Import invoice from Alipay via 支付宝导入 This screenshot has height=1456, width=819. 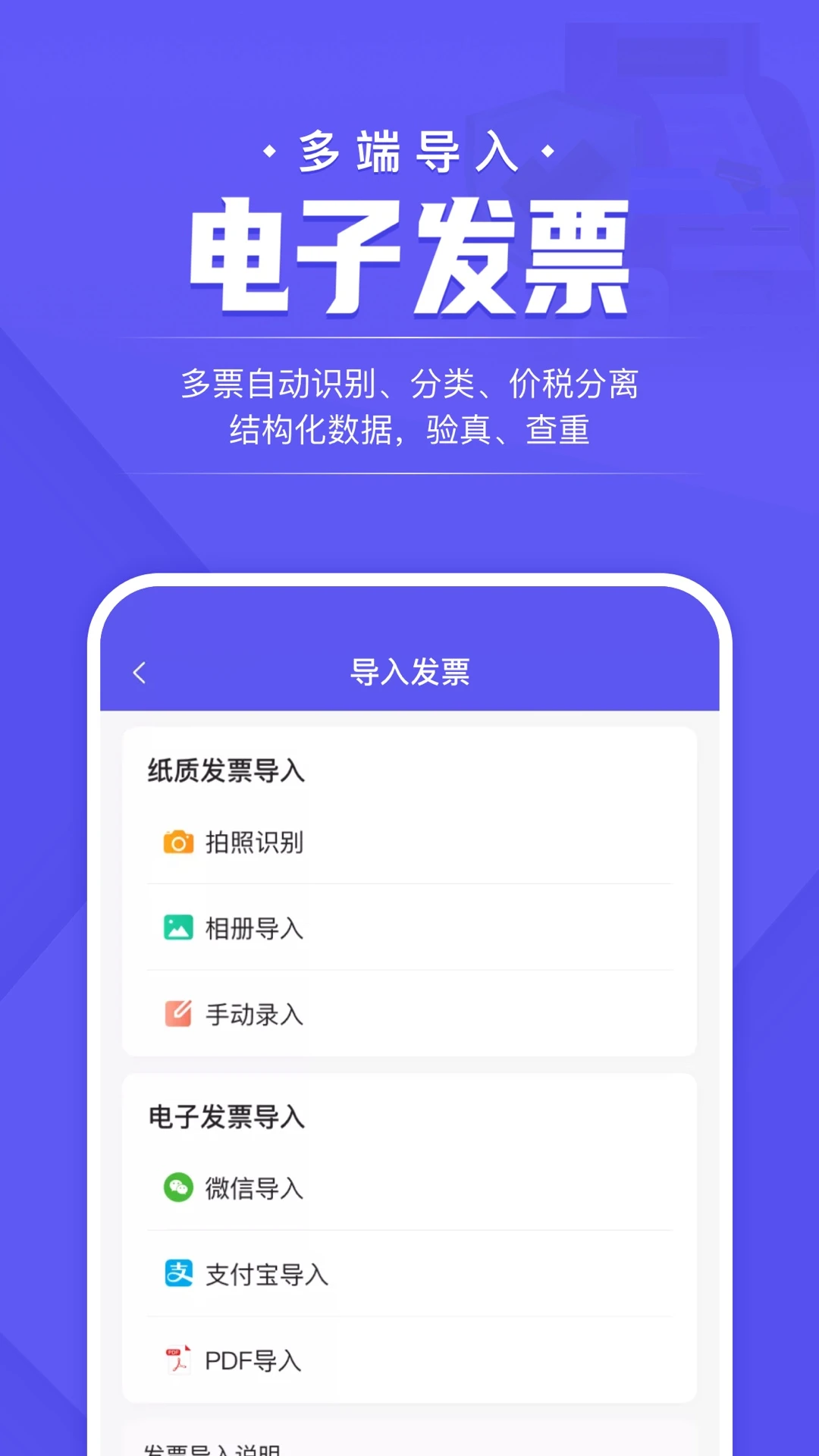[x=265, y=1275]
